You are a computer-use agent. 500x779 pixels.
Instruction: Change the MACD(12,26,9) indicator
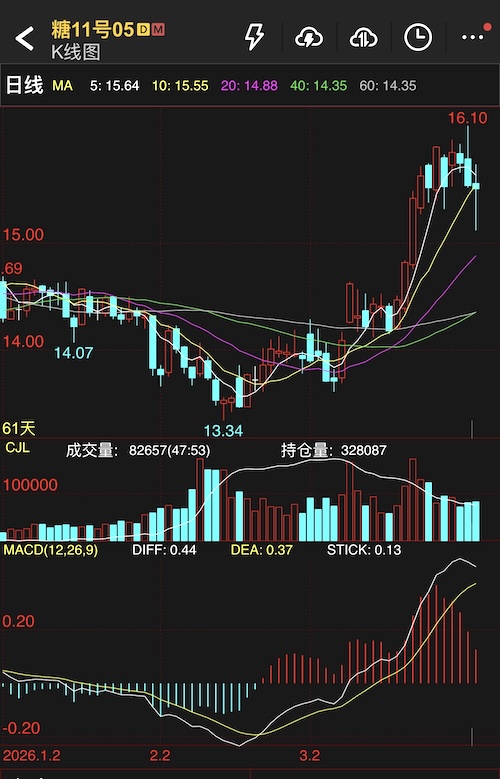[51, 550]
